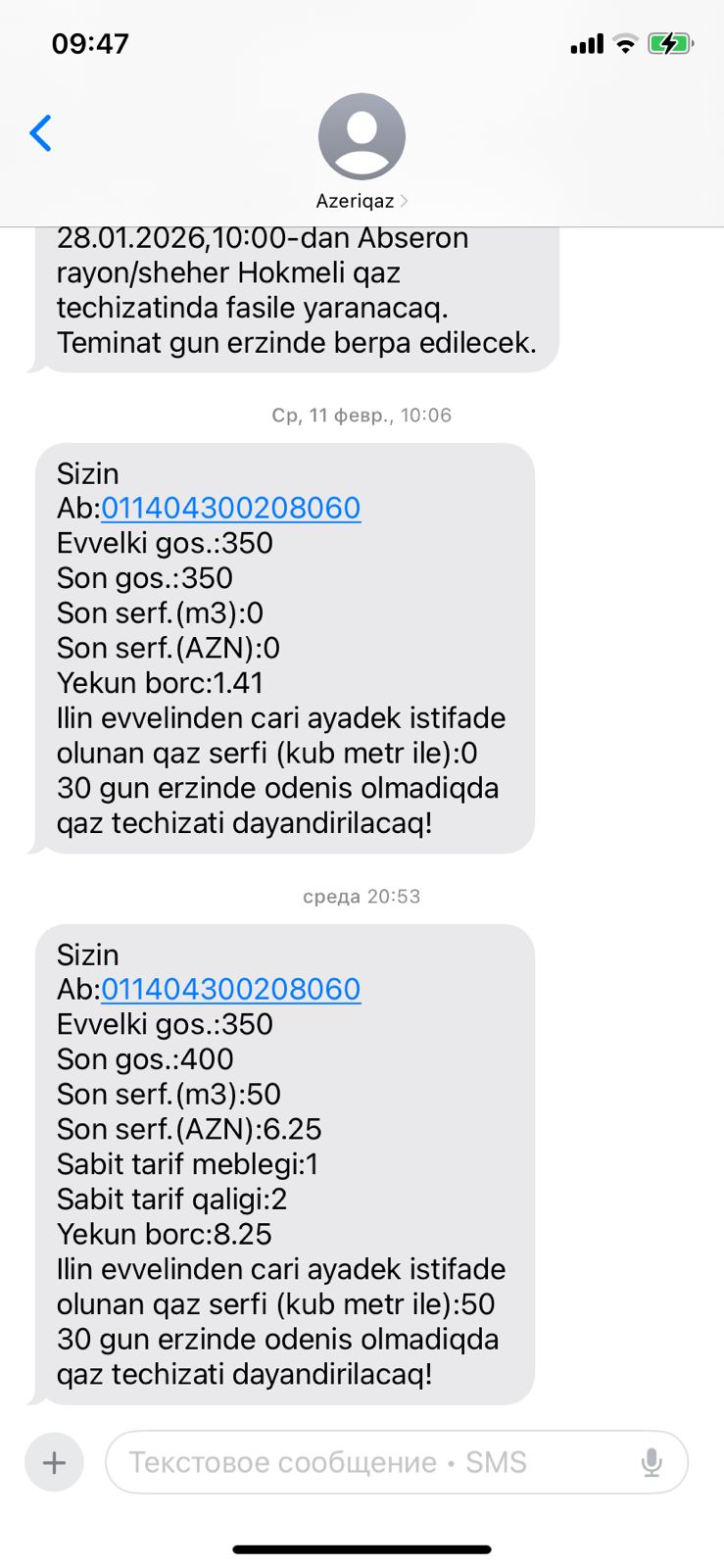Image resolution: width=724 pixels, height=1568 pixels.
Task: Start dictation with the microphone icon
Action: [x=652, y=1462]
